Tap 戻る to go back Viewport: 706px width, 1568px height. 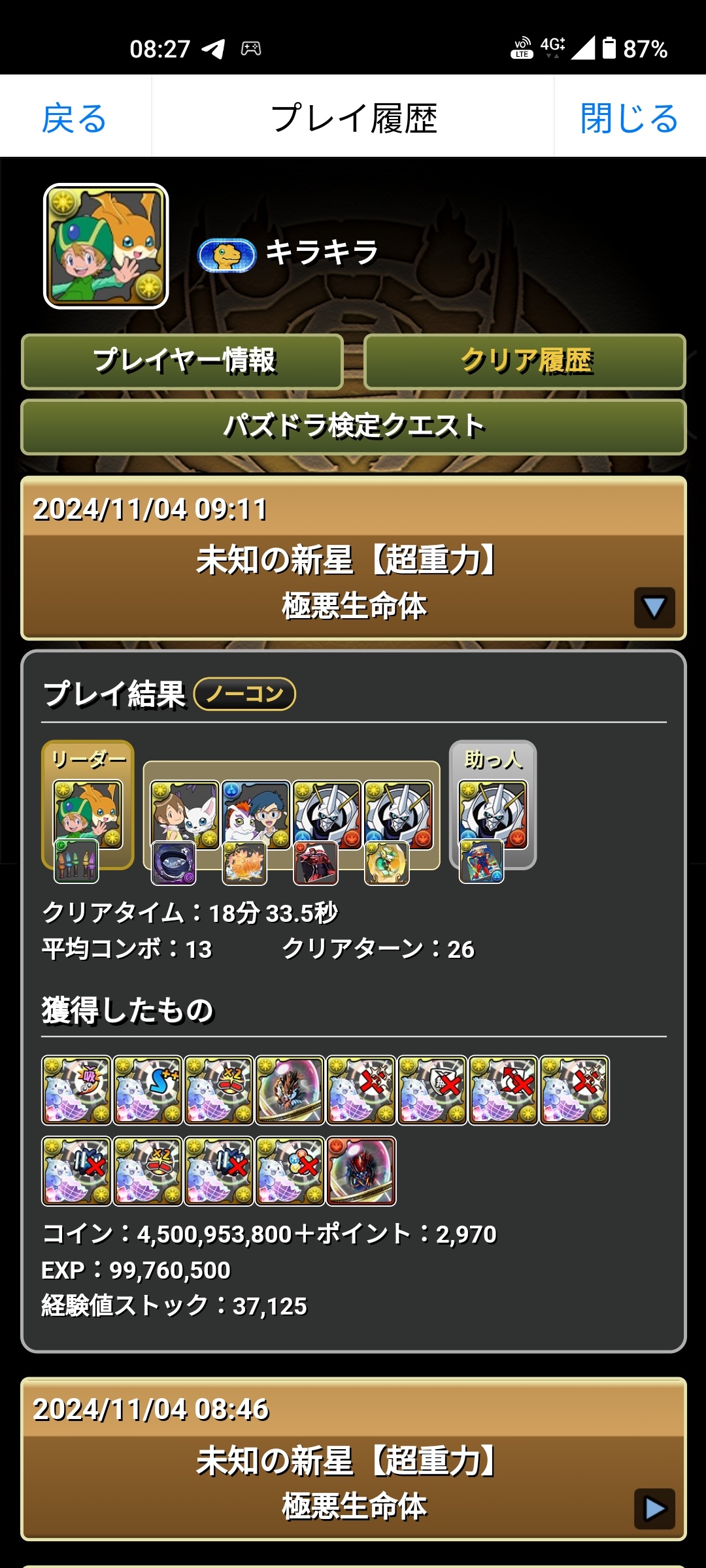(75, 118)
